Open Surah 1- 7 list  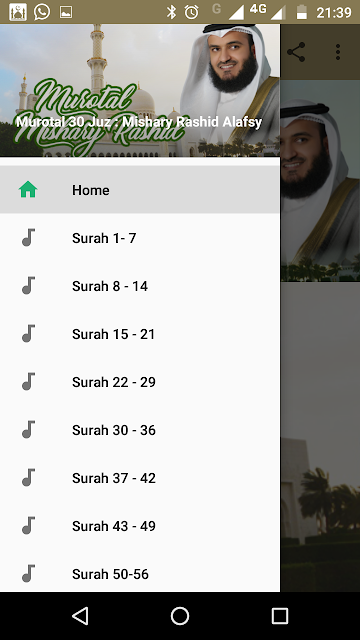pos(140,238)
